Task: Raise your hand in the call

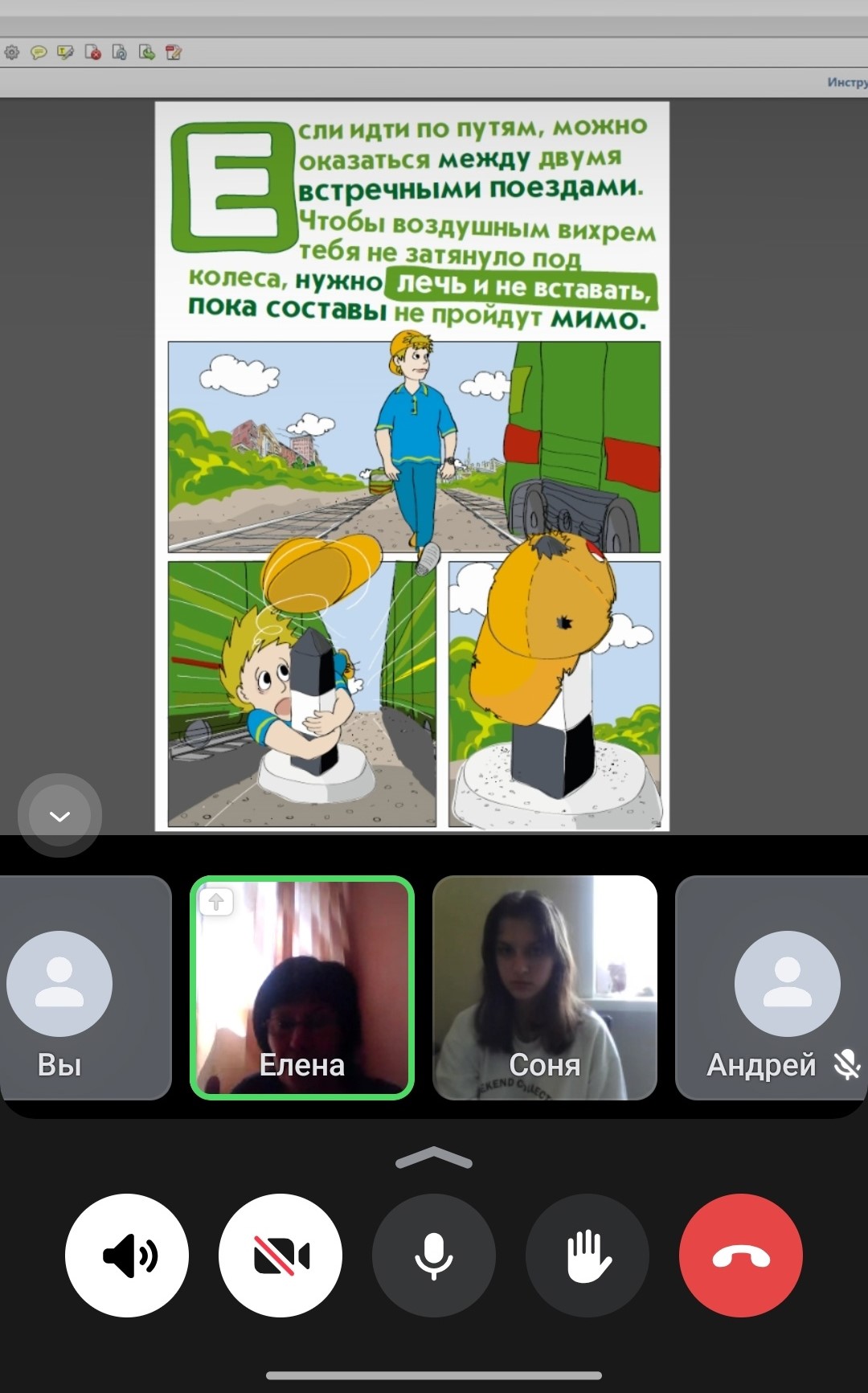Action: (x=588, y=1255)
